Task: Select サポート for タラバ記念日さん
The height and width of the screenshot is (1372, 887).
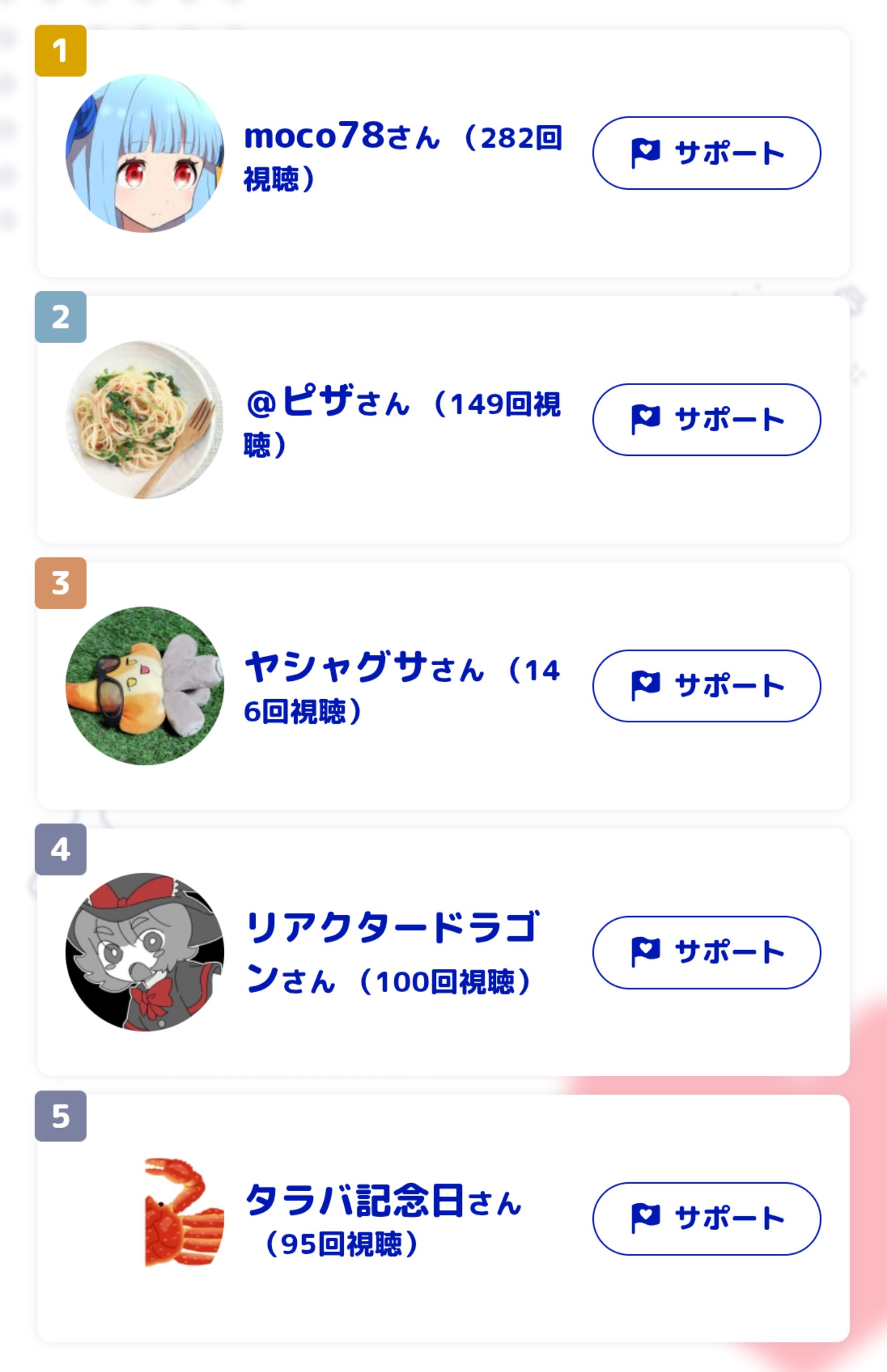Action: pyautogui.click(x=706, y=1218)
